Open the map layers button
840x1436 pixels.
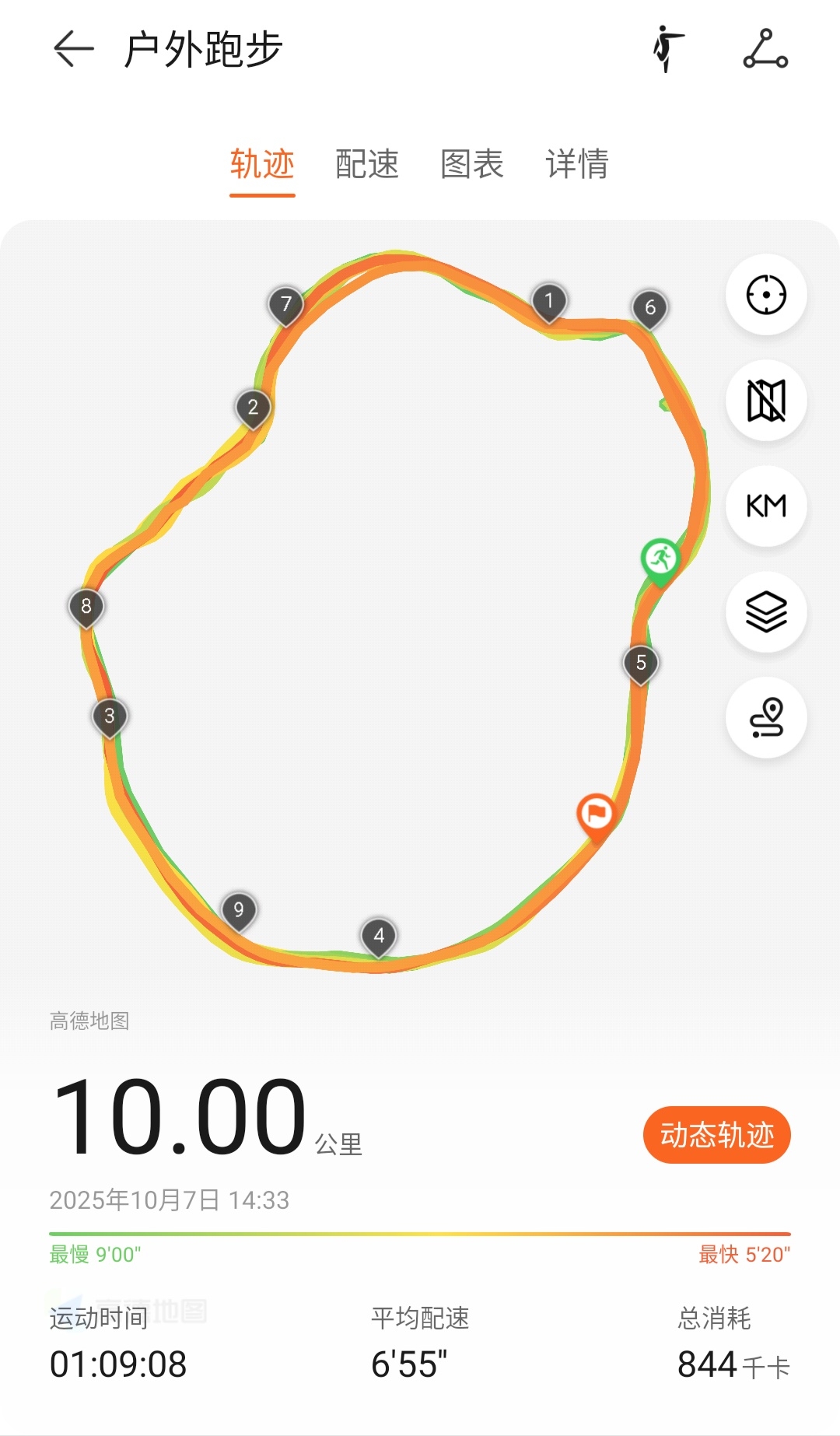(x=766, y=612)
